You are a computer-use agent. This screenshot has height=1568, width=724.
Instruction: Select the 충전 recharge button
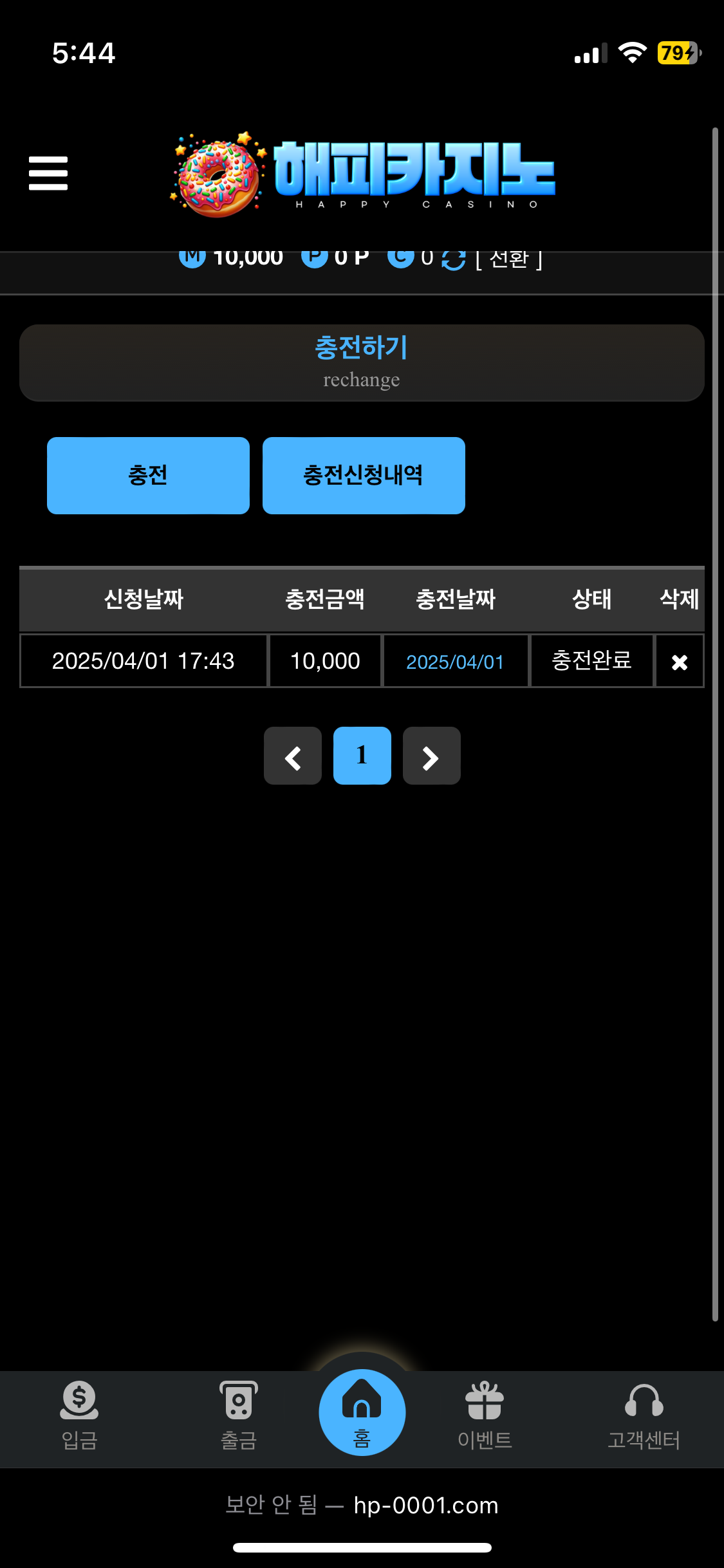(148, 476)
